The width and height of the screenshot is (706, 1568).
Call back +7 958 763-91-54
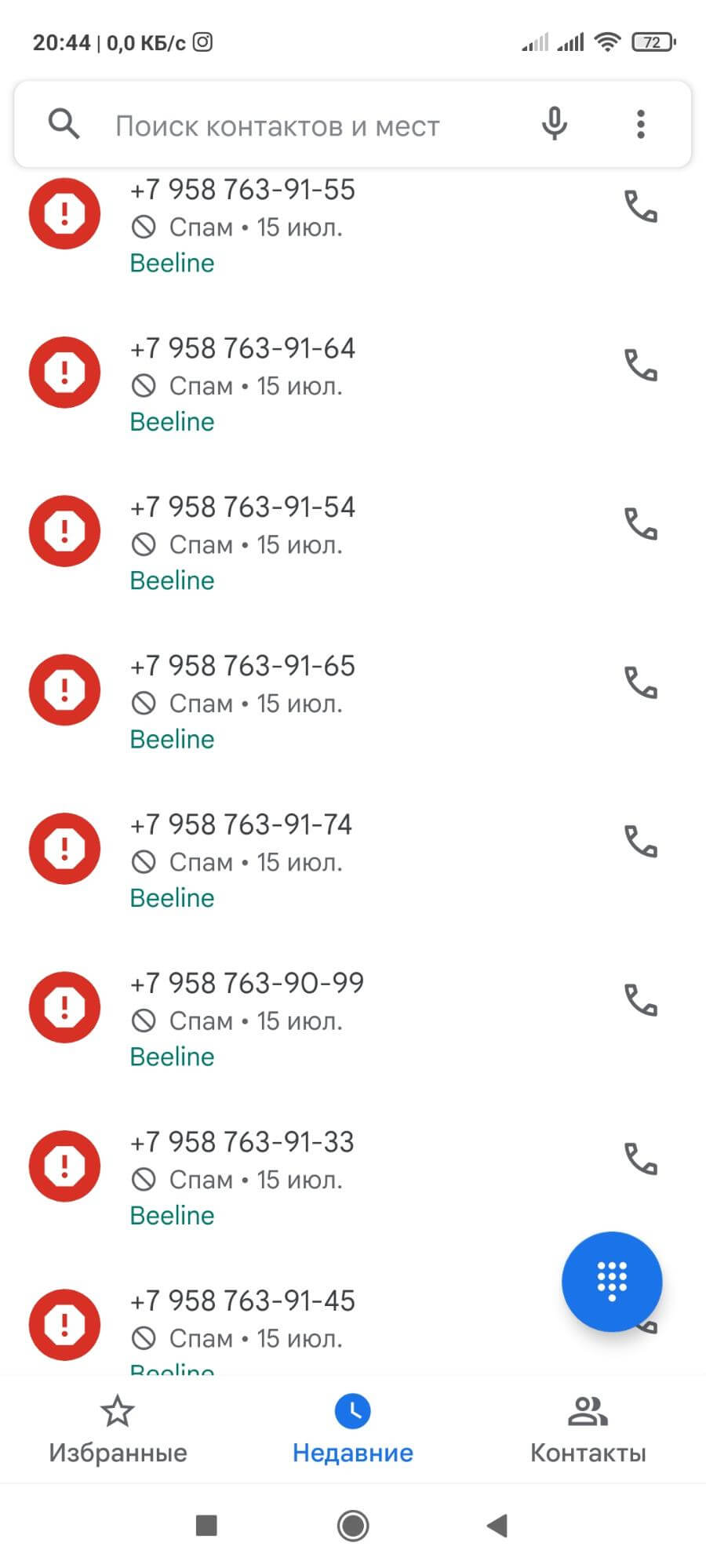(x=640, y=524)
